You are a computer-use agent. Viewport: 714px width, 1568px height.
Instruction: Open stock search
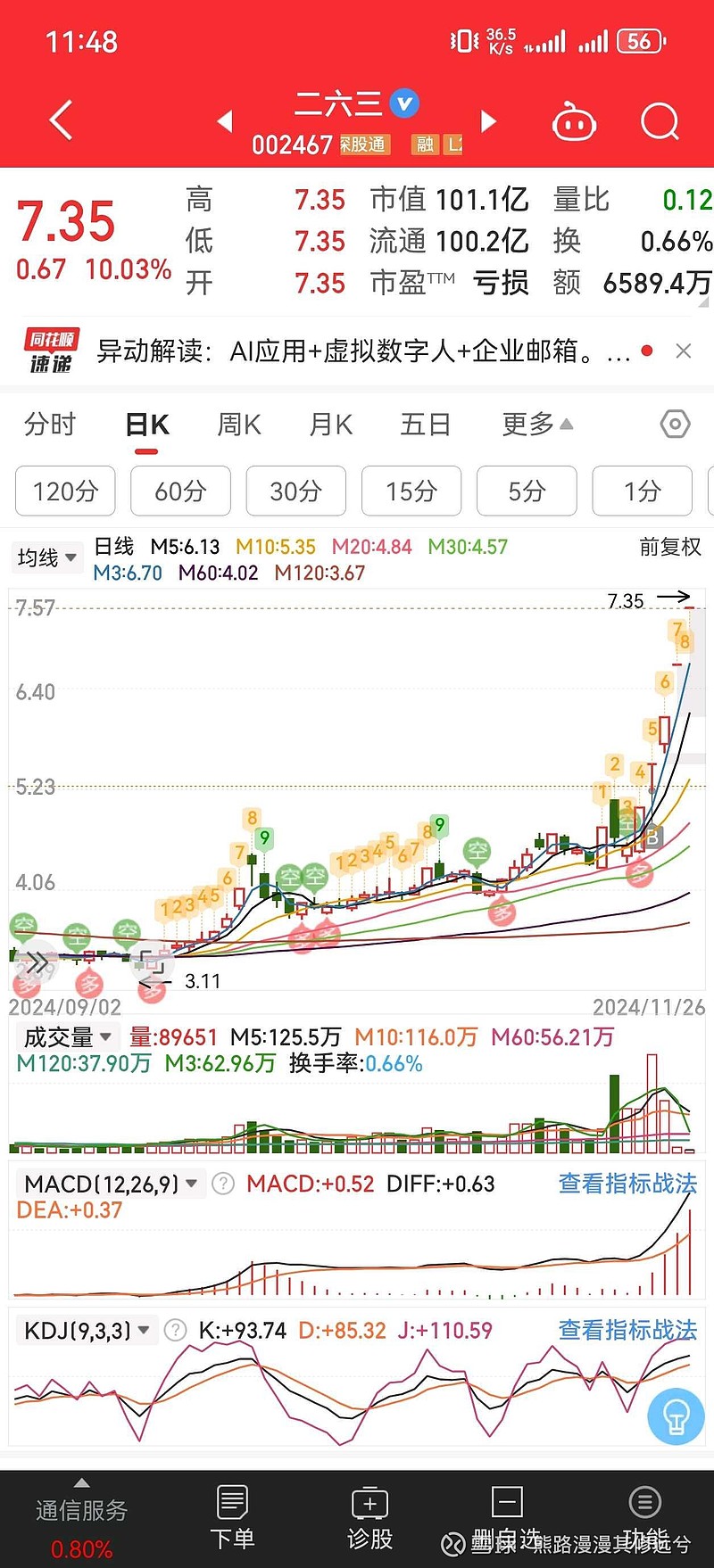[x=660, y=121]
